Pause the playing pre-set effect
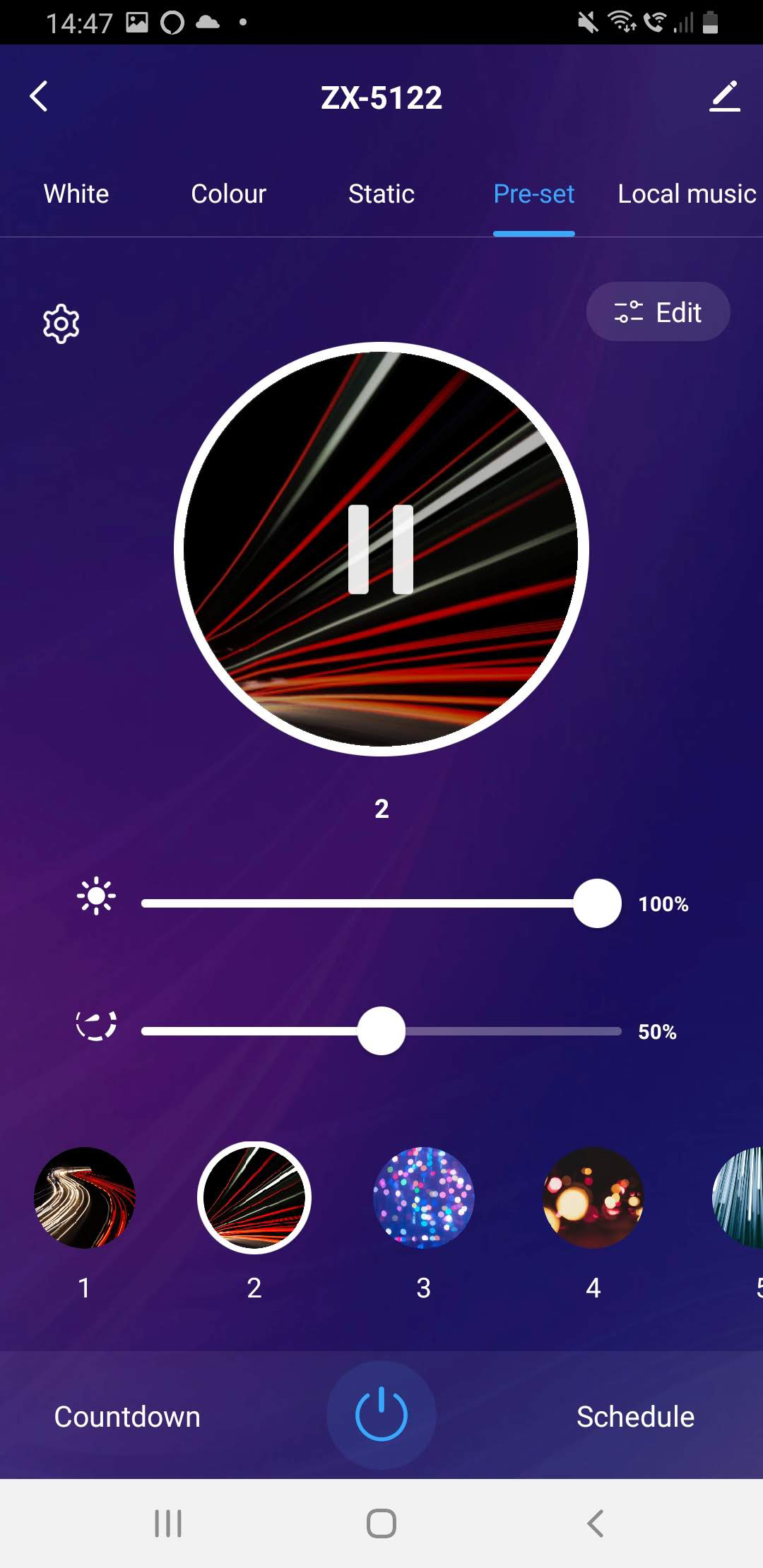This screenshot has width=763, height=1568. point(381,550)
